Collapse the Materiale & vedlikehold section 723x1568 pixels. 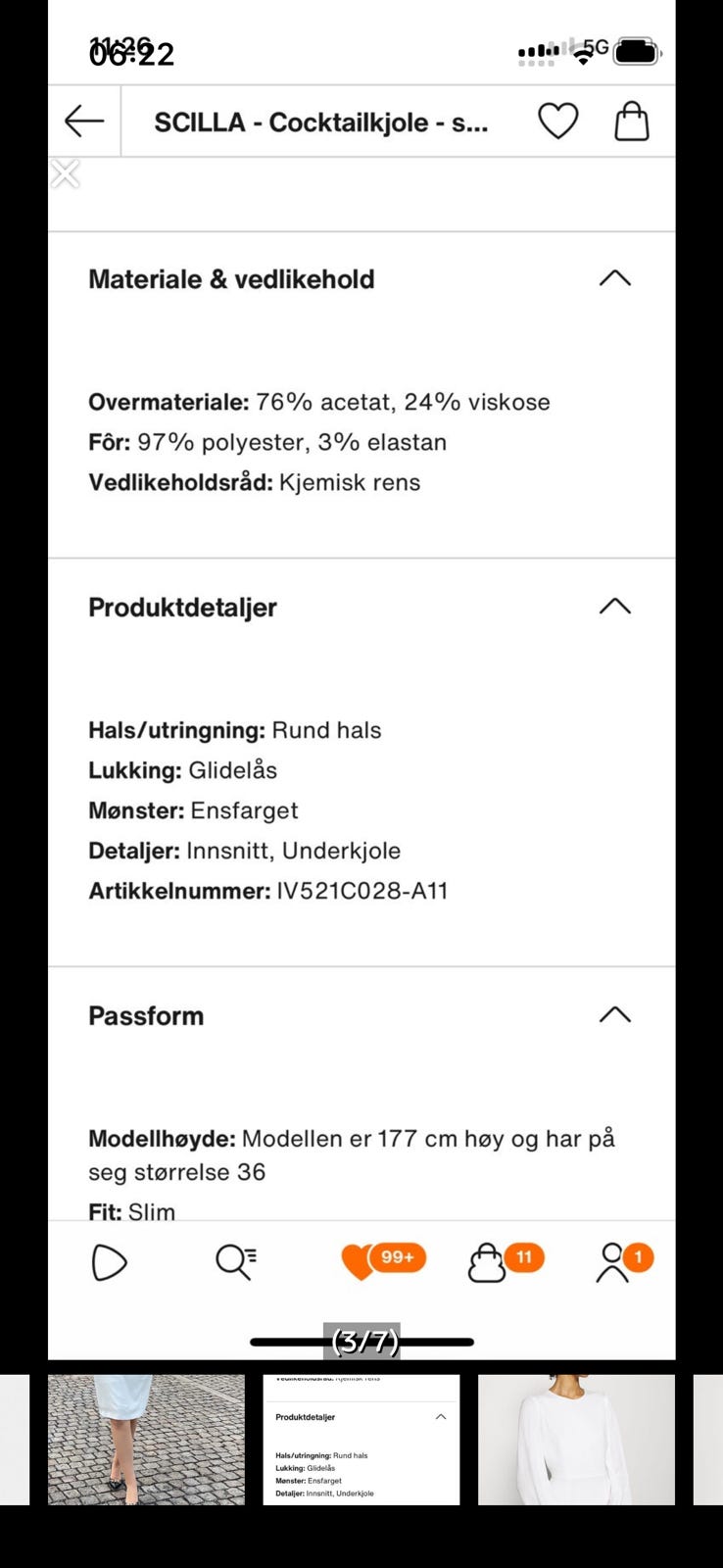click(615, 278)
